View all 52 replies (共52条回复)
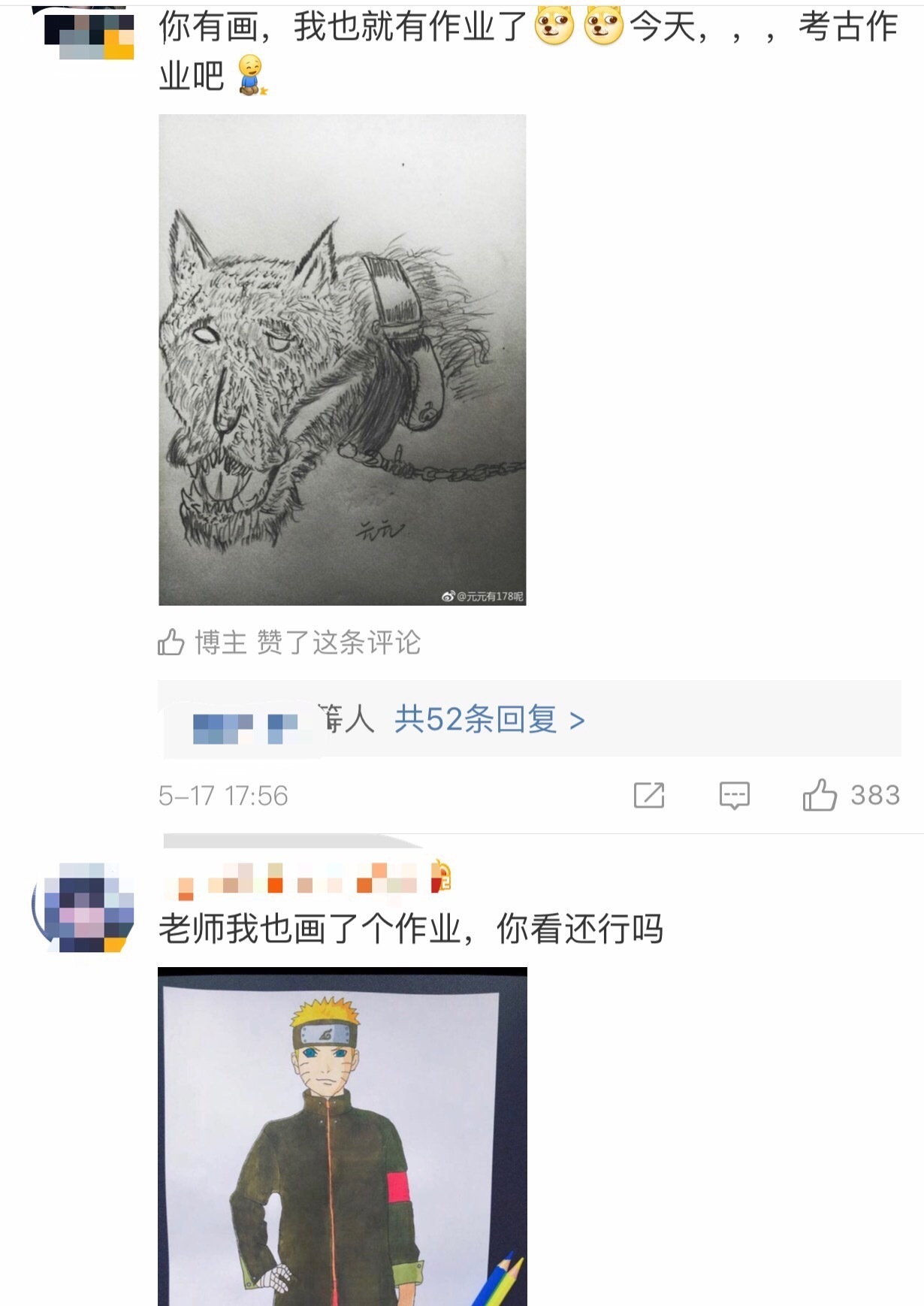Viewport: 924px width, 1306px height. tap(489, 720)
